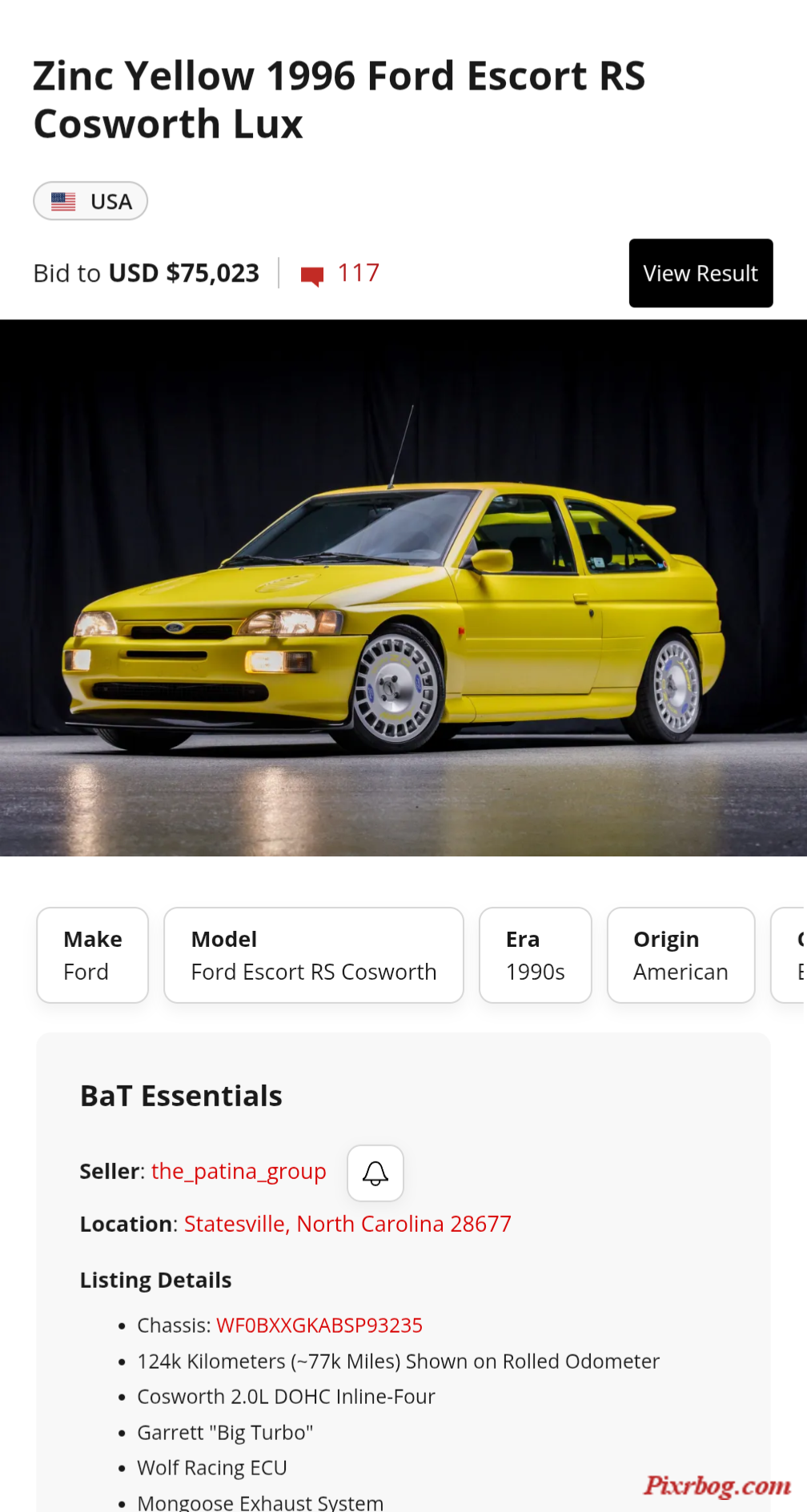The width and height of the screenshot is (807, 1512).
Task: Tap the View Result button
Action: (701, 273)
